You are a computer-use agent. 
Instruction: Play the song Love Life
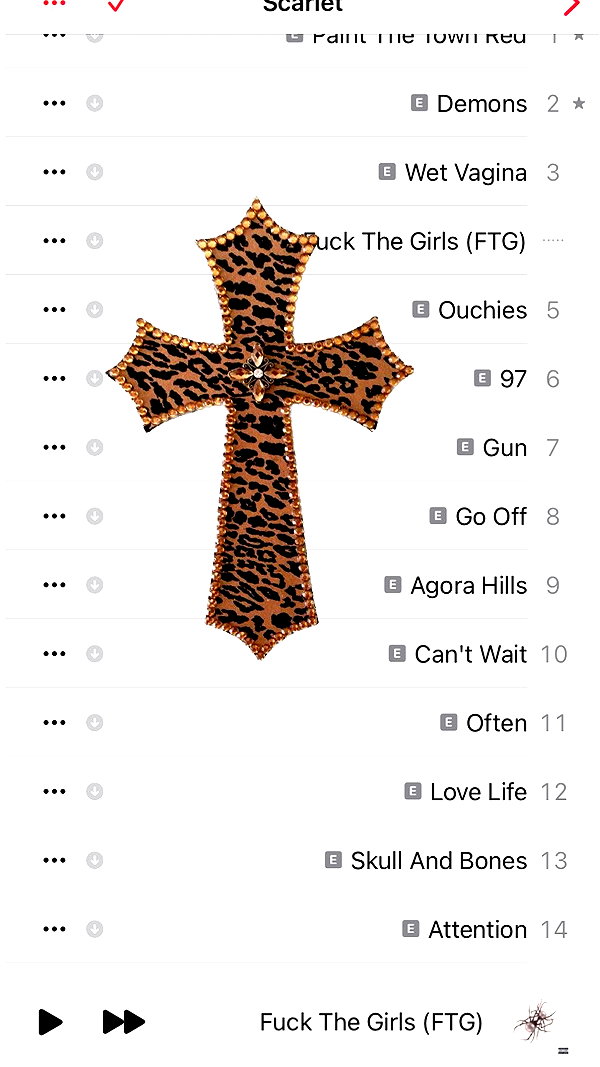[x=478, y=791]
